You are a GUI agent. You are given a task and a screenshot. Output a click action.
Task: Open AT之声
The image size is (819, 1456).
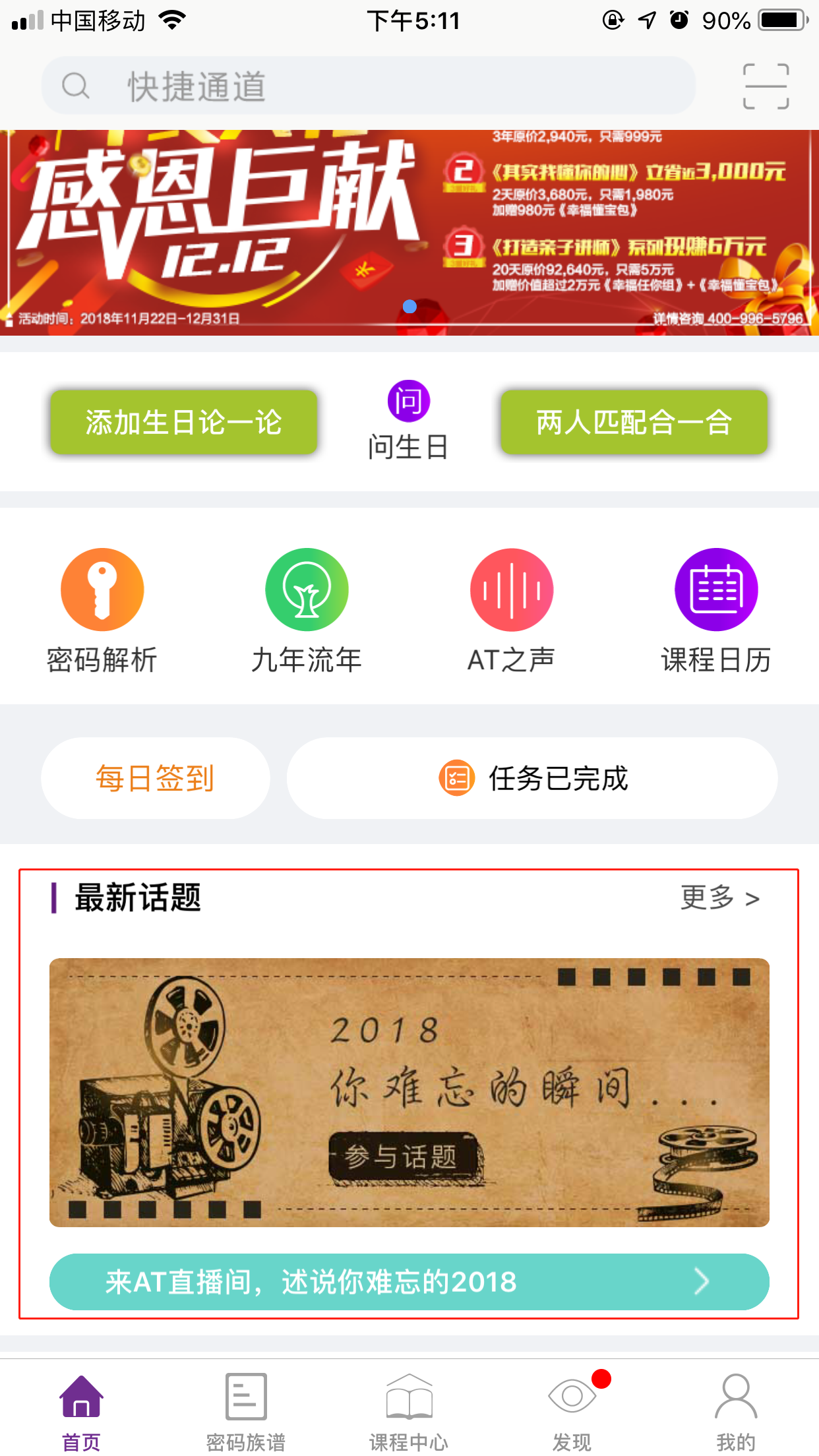pyautogui.click(x=511, y=610)
